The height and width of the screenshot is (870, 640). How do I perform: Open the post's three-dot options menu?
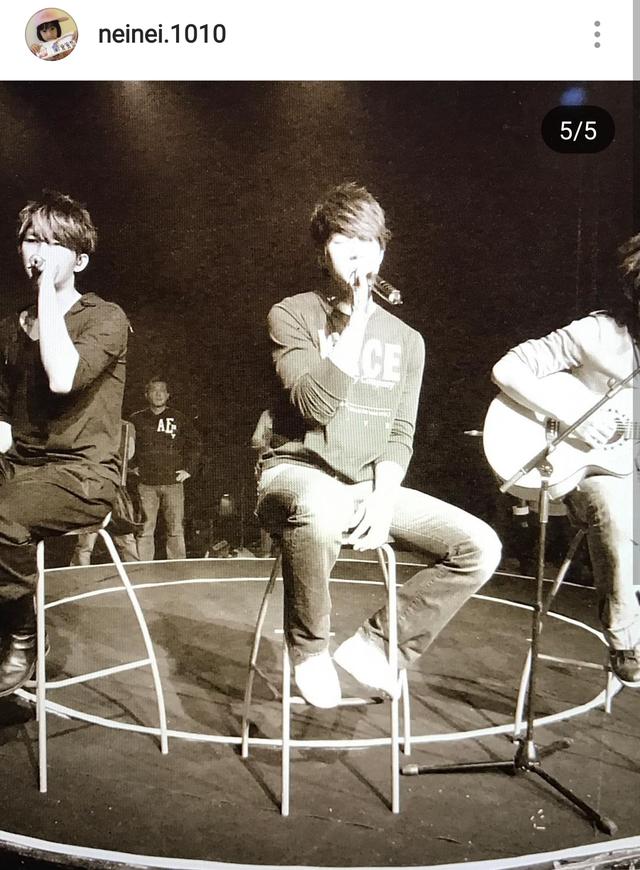point(597,35)
